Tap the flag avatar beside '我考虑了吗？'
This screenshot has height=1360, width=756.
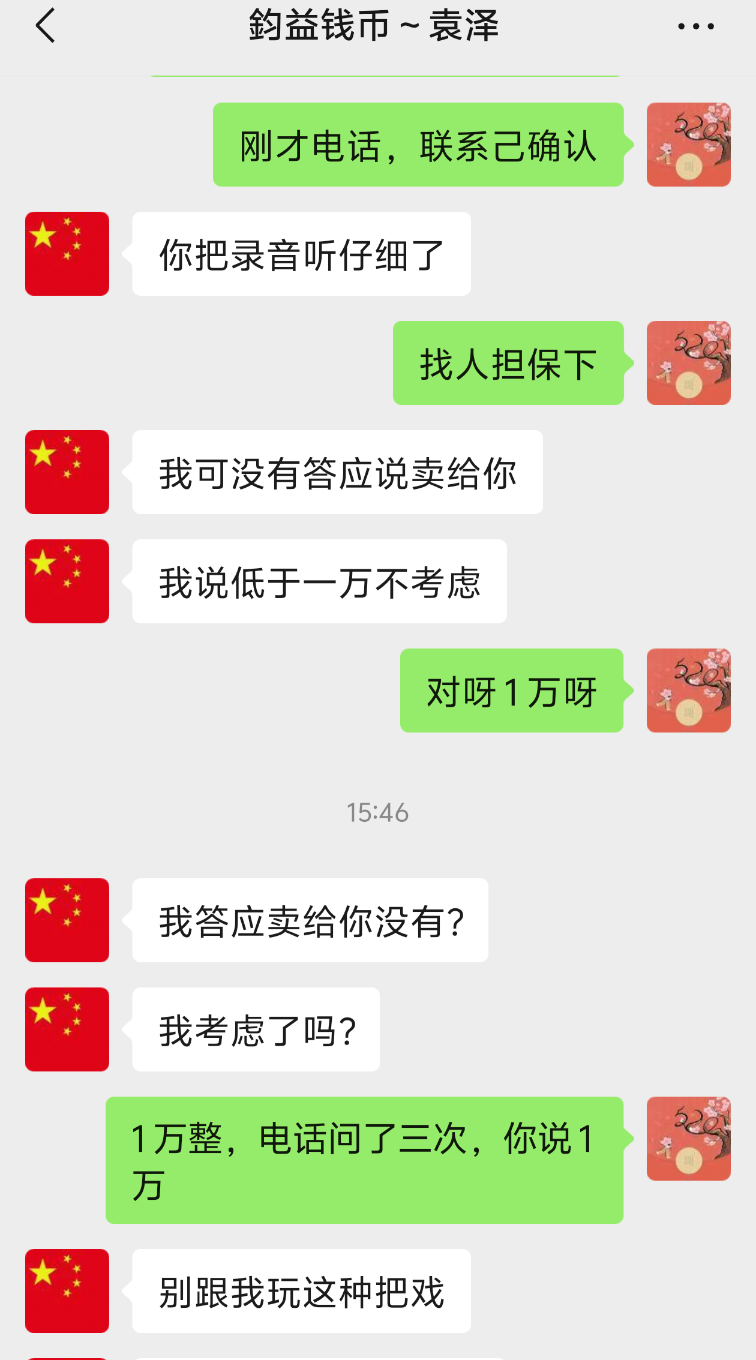click(67, 1029)
